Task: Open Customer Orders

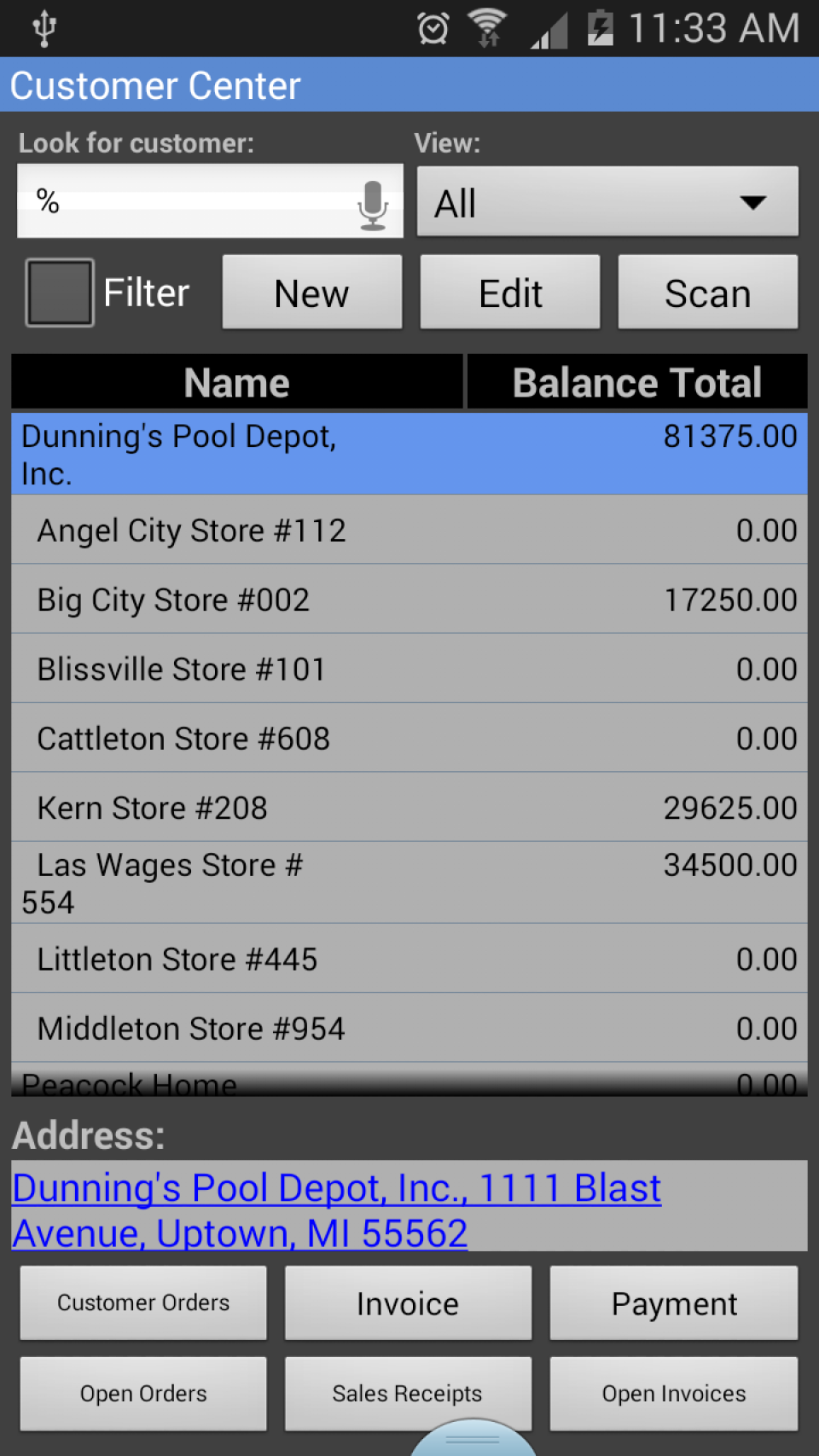Action: (143, 1302)
